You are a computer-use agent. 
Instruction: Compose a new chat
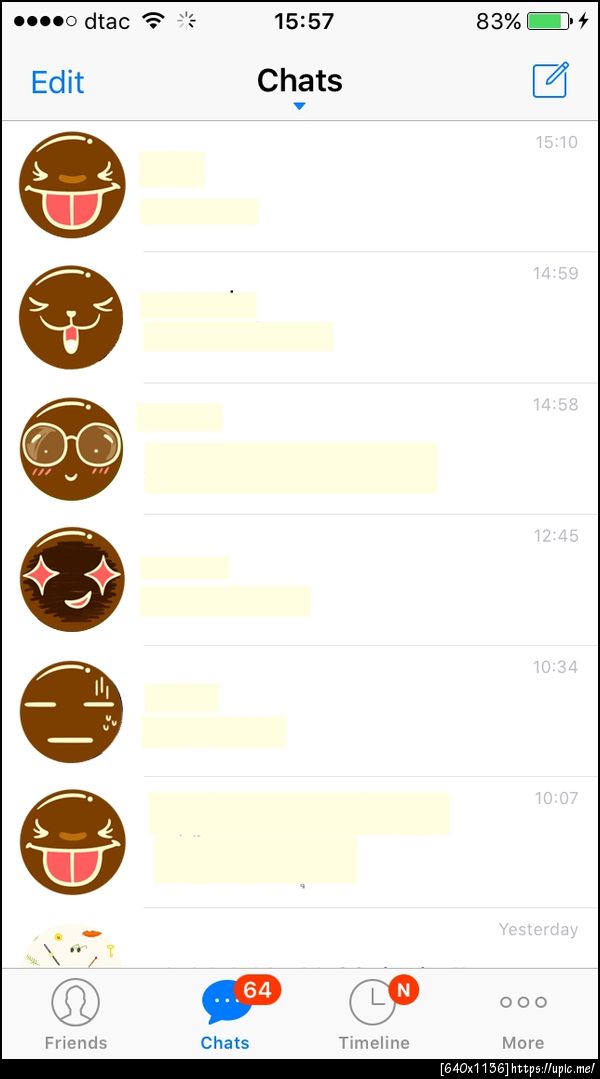click(x=550, y=80)
